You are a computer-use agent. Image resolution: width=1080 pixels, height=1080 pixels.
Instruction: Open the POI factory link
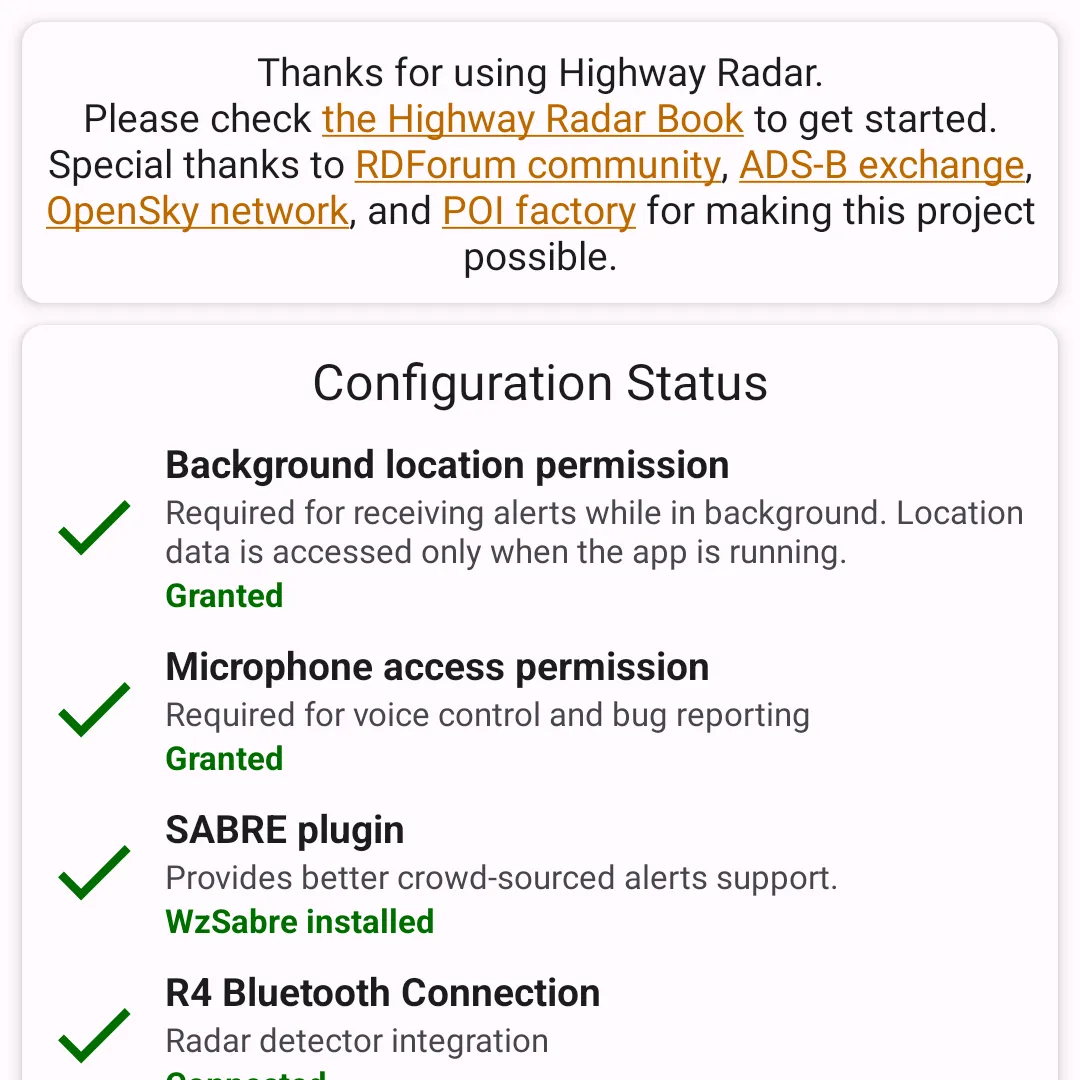tap(539, 212)
